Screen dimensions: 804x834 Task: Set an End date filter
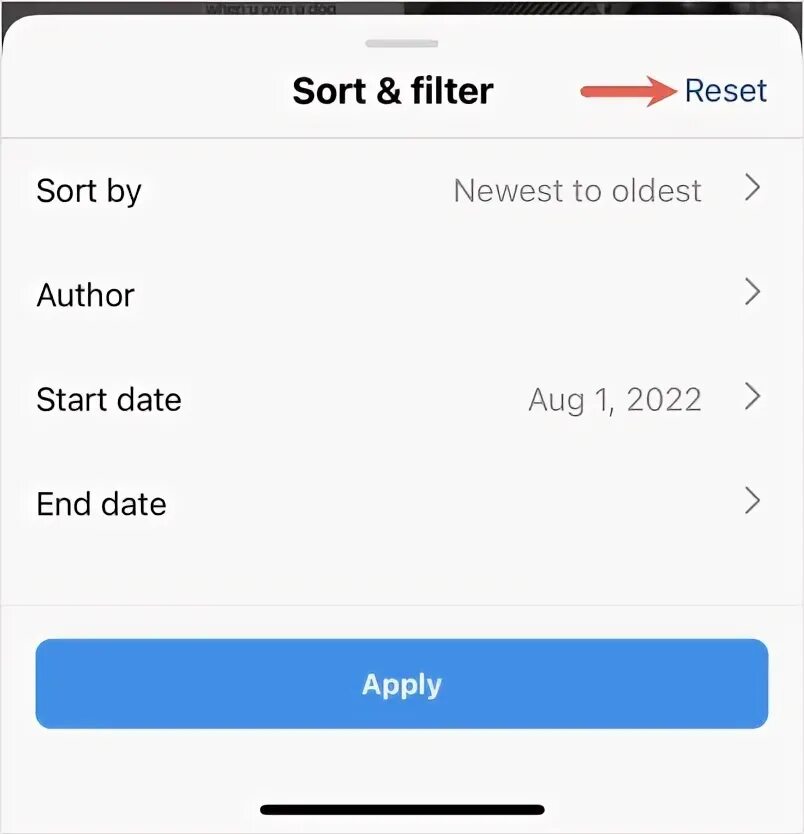tap(400, 503)
